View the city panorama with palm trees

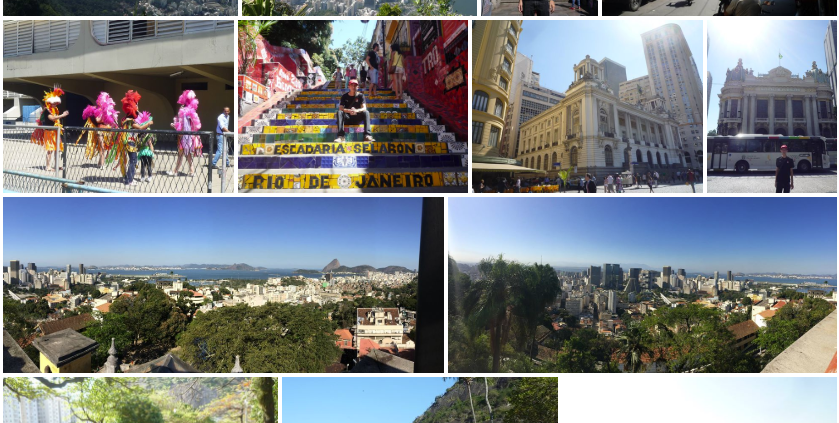[x=641, y=285]
